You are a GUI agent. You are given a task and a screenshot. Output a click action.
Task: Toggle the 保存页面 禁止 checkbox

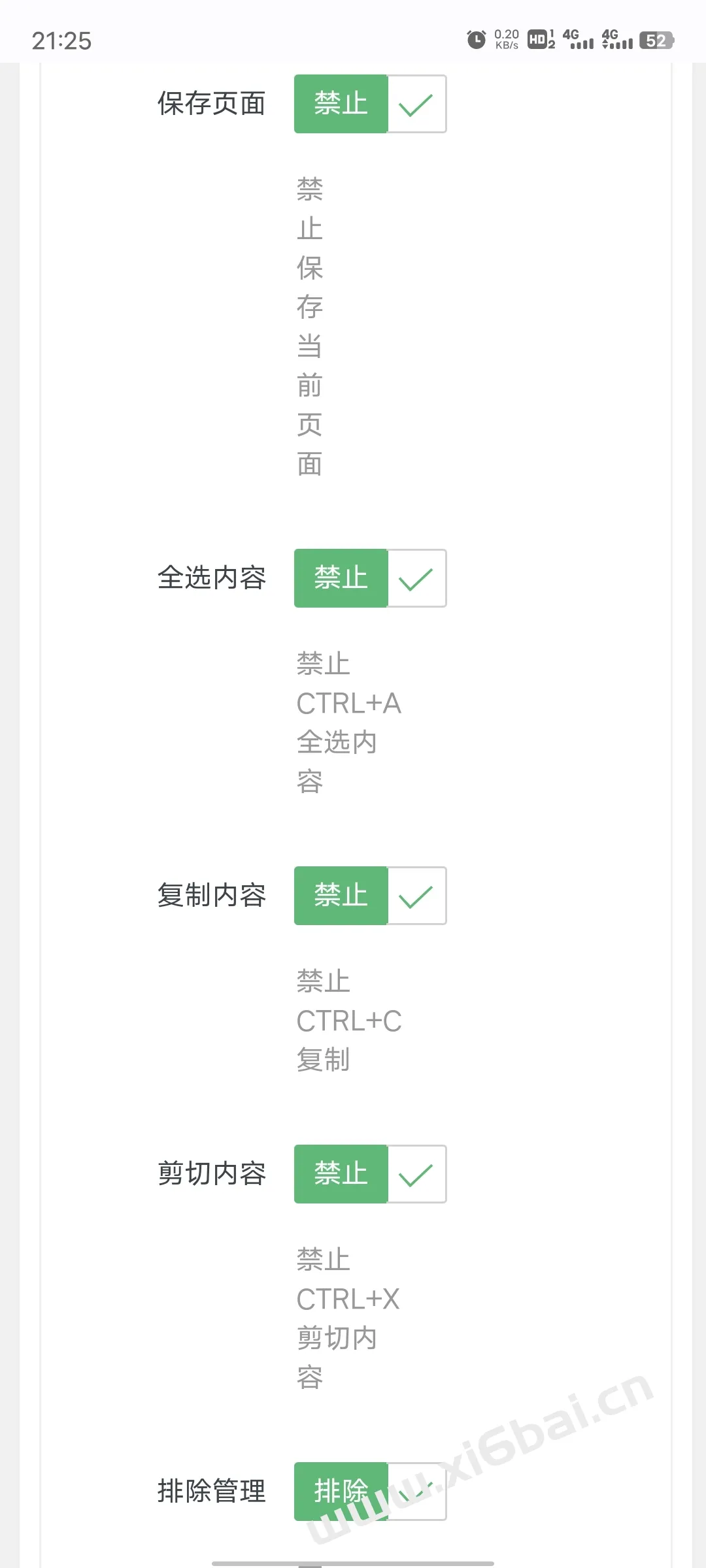click(370, 104)
